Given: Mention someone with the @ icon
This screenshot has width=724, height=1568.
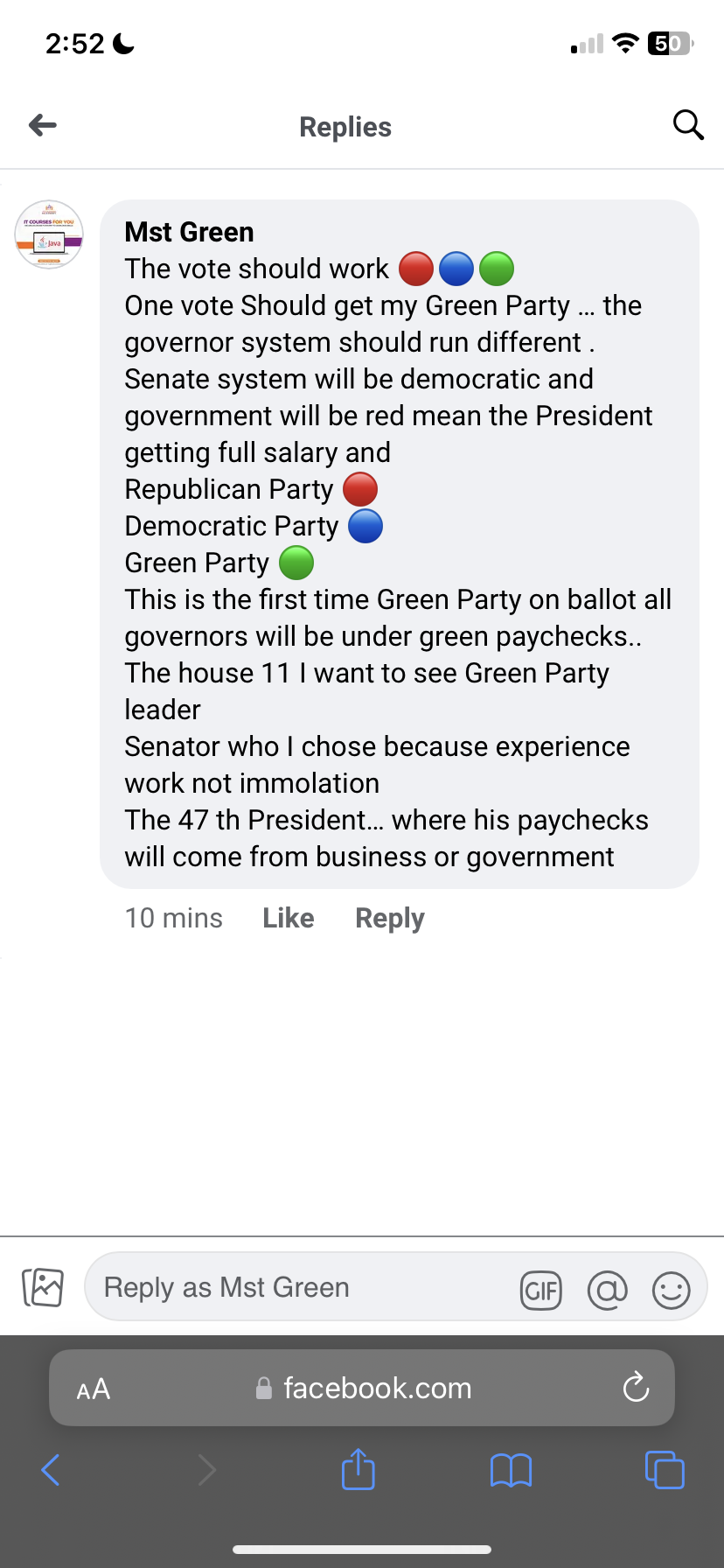Looking at the screenshot, I should 607,1290.
